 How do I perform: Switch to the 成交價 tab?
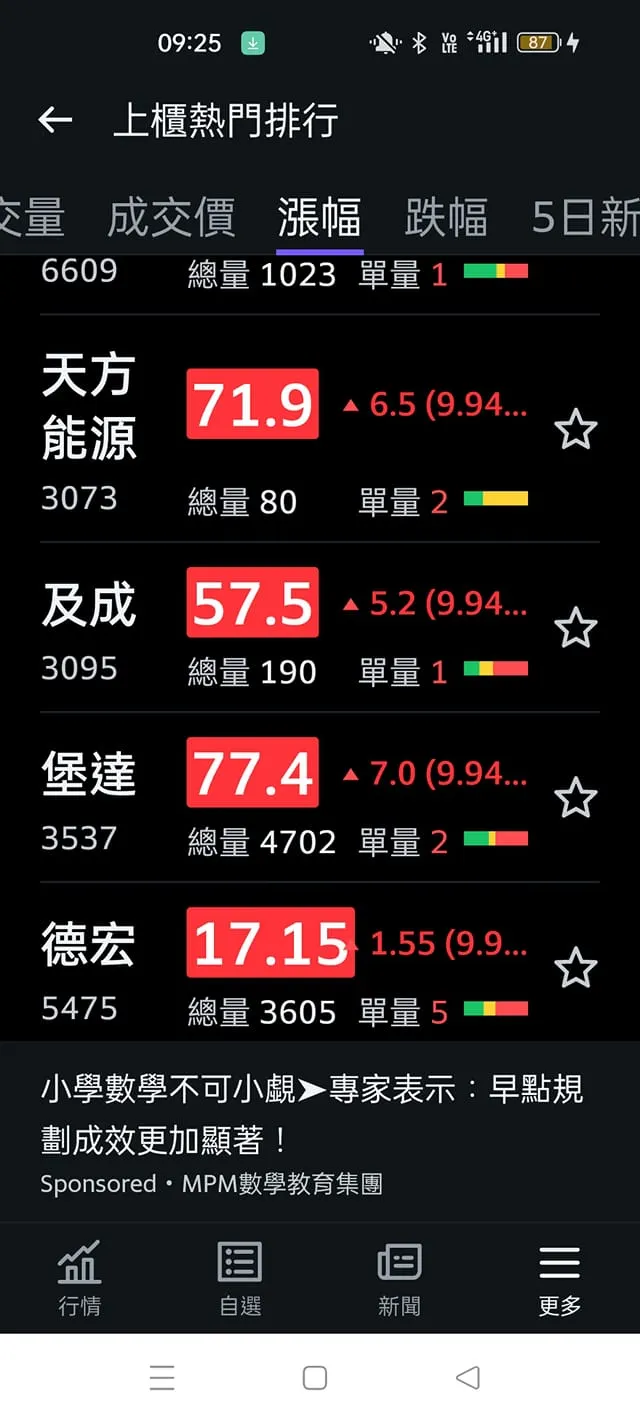pos(171,217)
